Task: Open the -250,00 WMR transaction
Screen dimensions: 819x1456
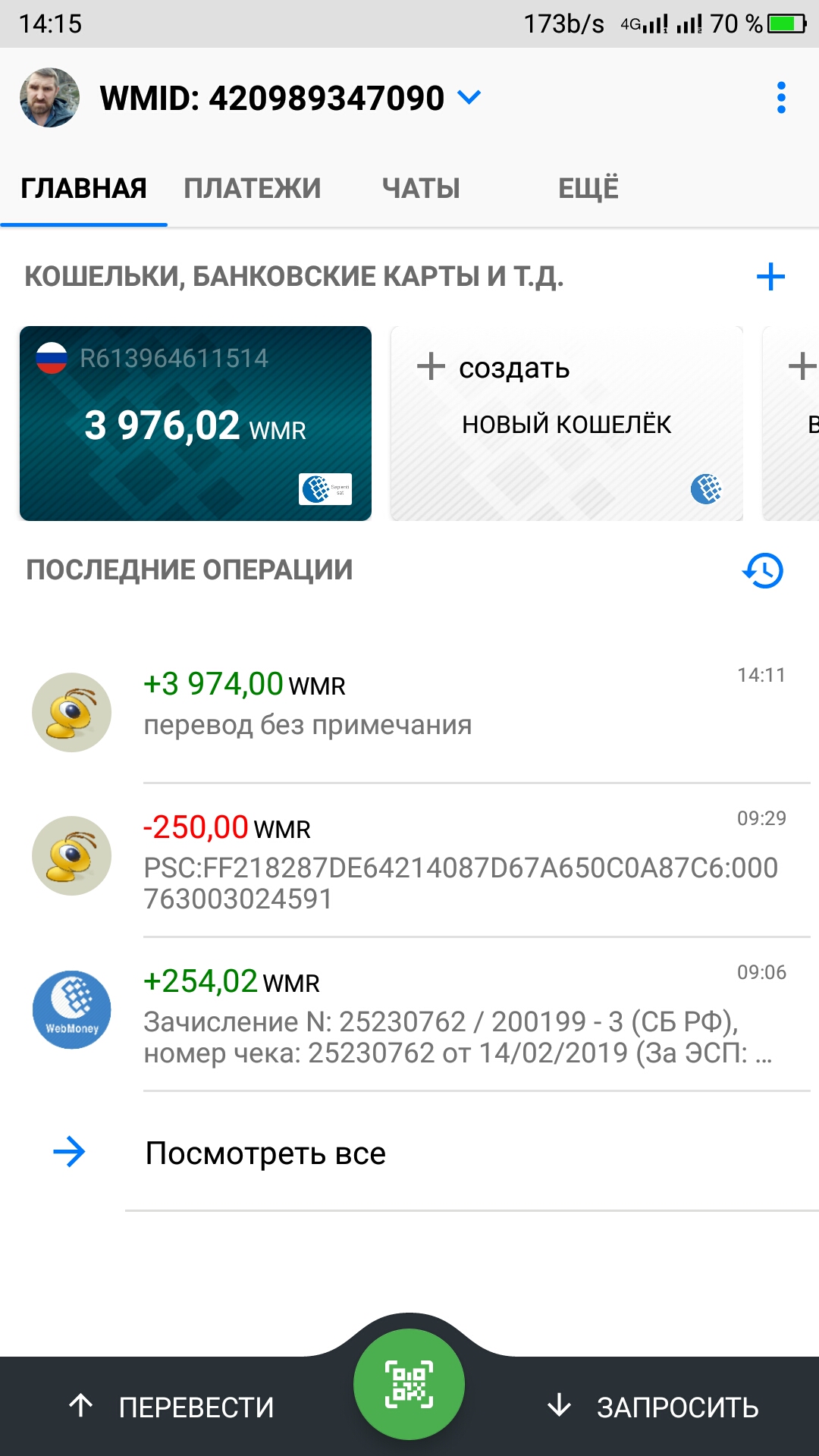Action: coord(455,861)
